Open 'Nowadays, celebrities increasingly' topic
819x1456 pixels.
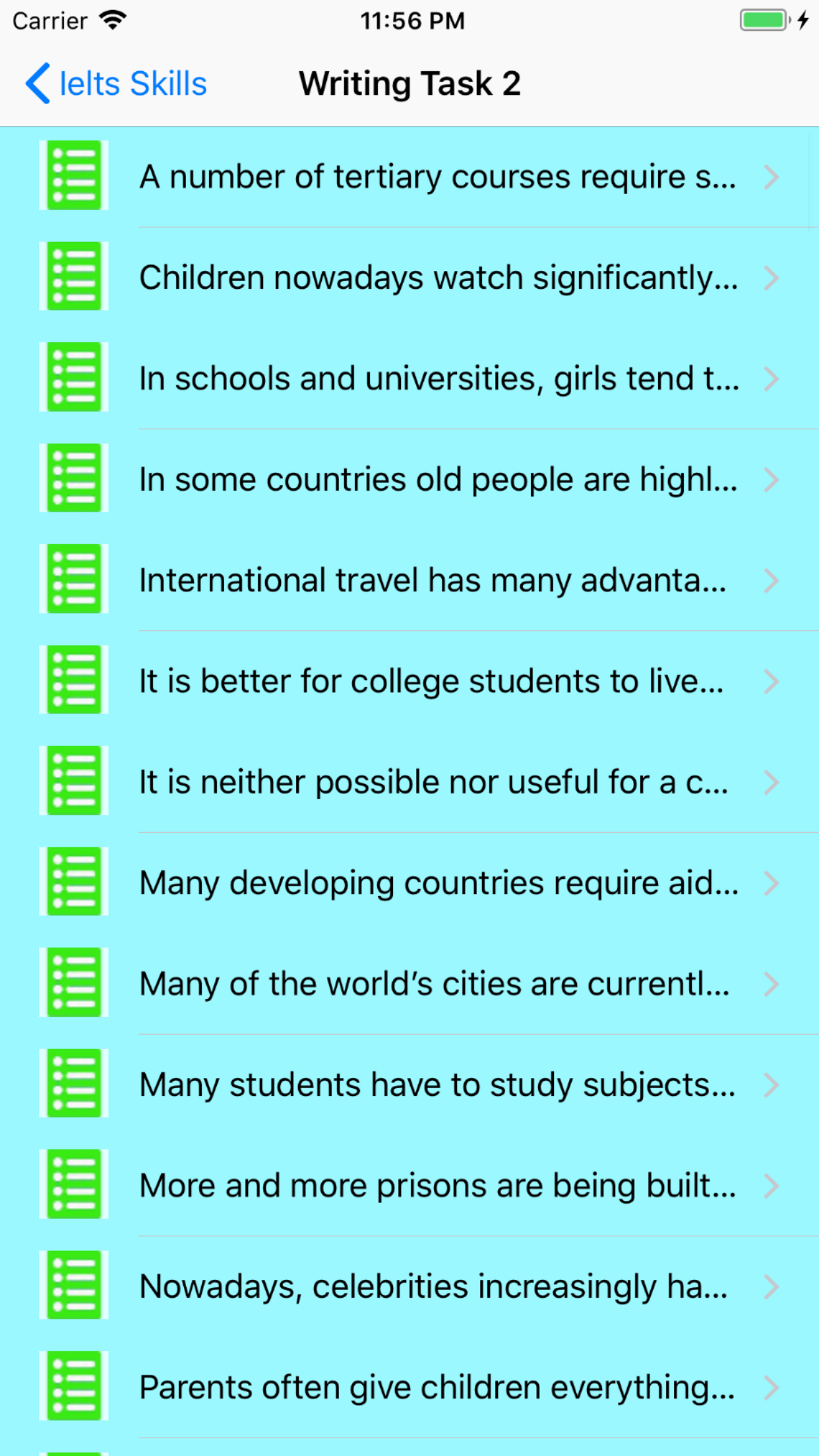(x=409, y=1287)
